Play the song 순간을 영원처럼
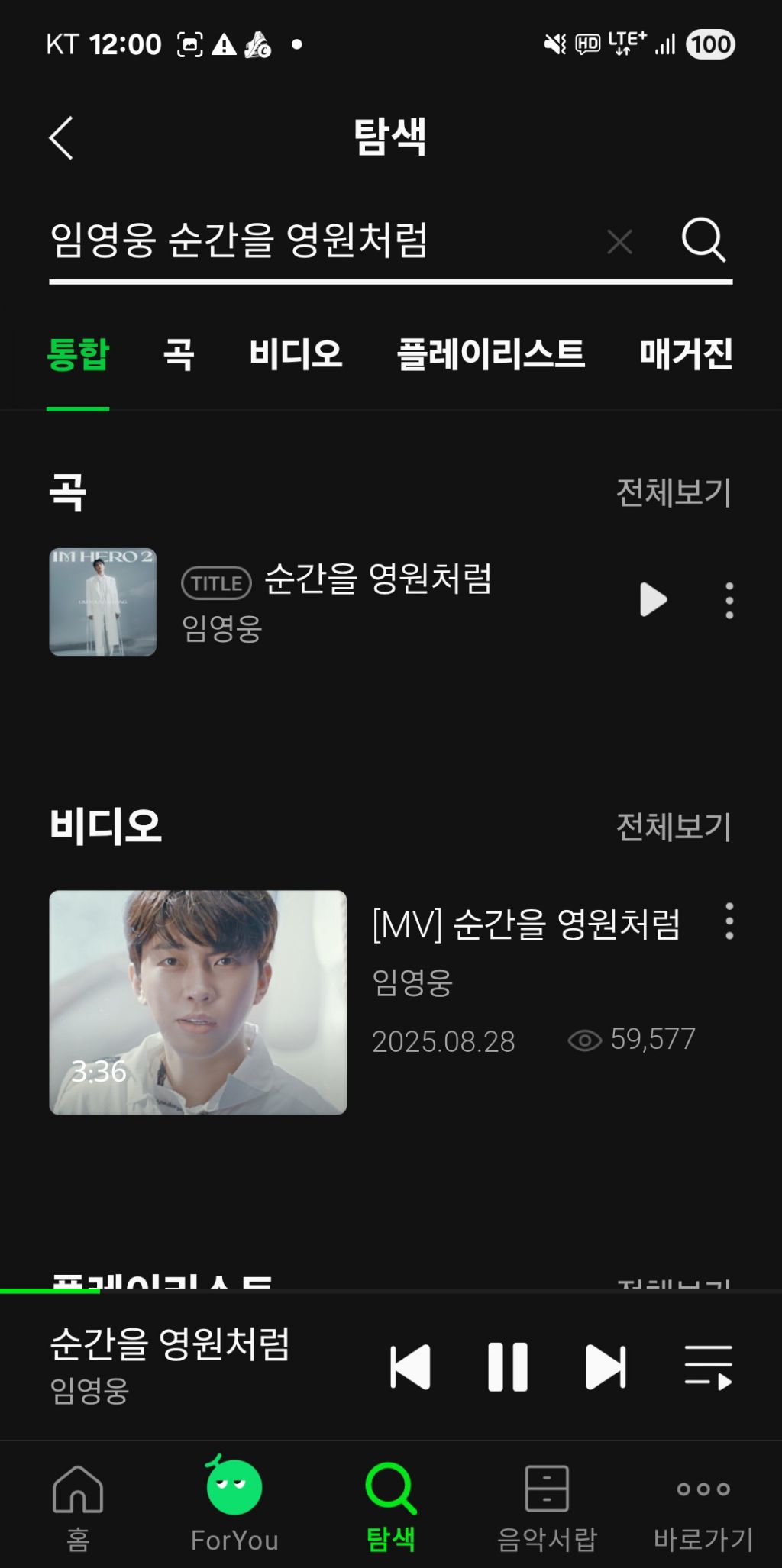This screenshot has height=1568, width=782. pyautogui.click(x=653, y=599)
